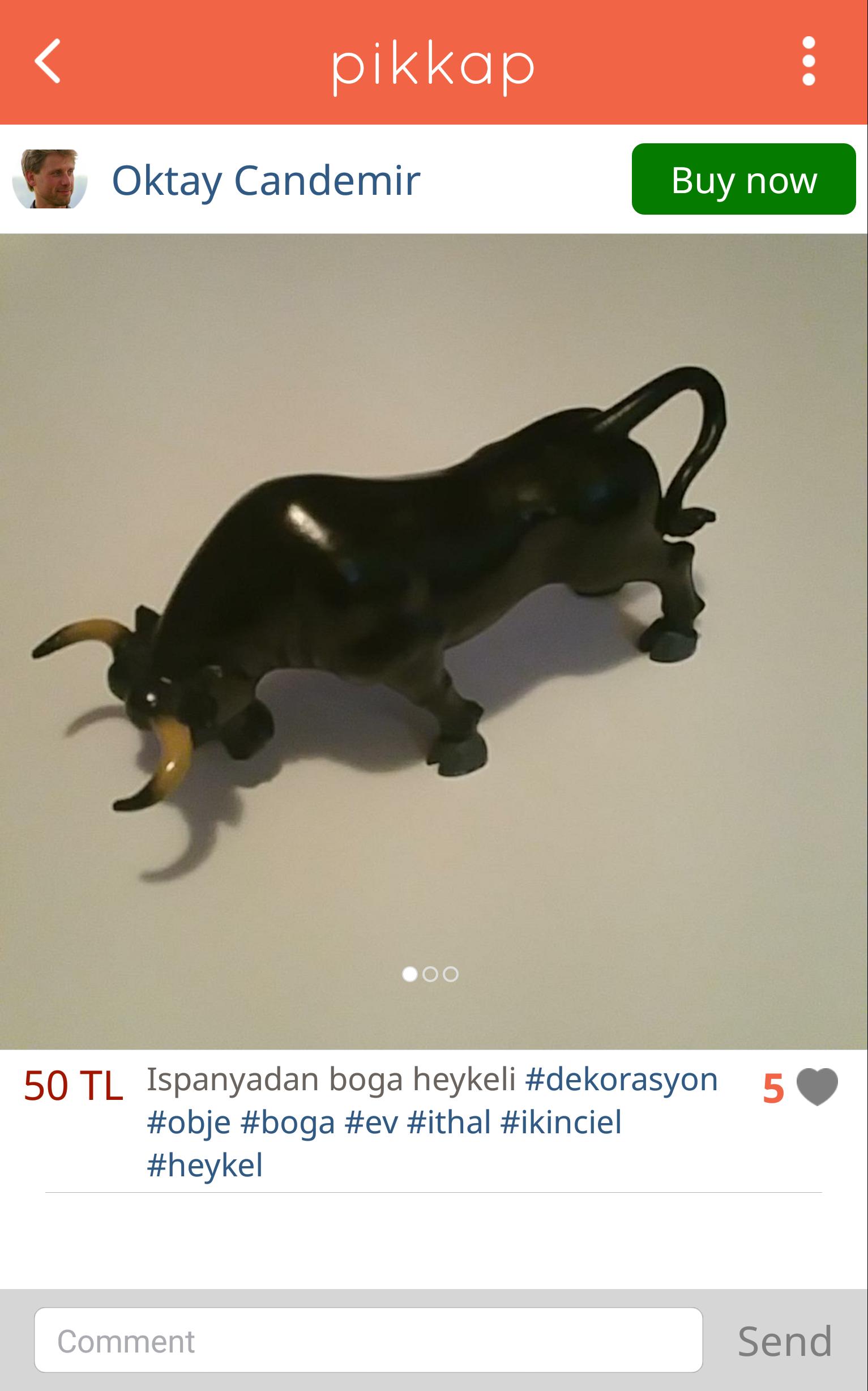Go back using the top-left arrow

tap(48, 61)
